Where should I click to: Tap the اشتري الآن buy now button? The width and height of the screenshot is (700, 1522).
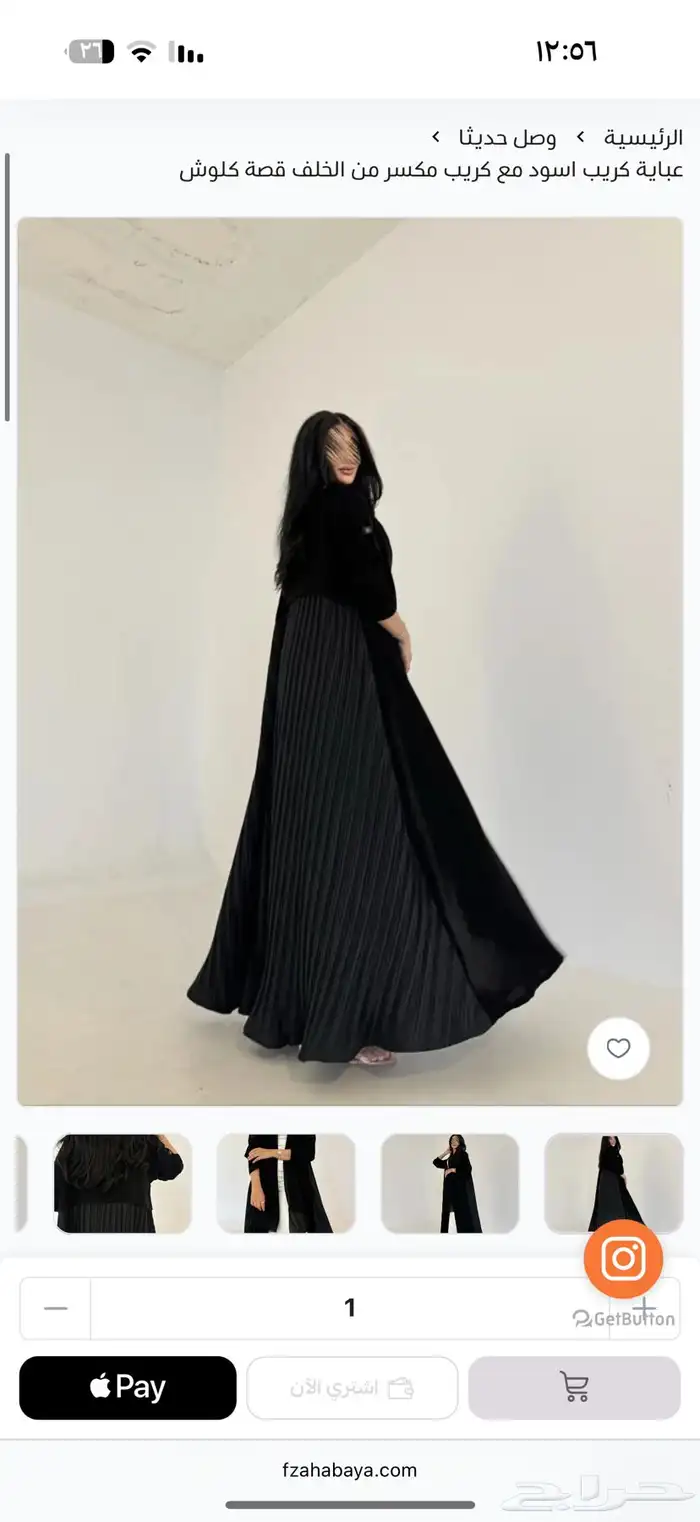click(352, 1387)
